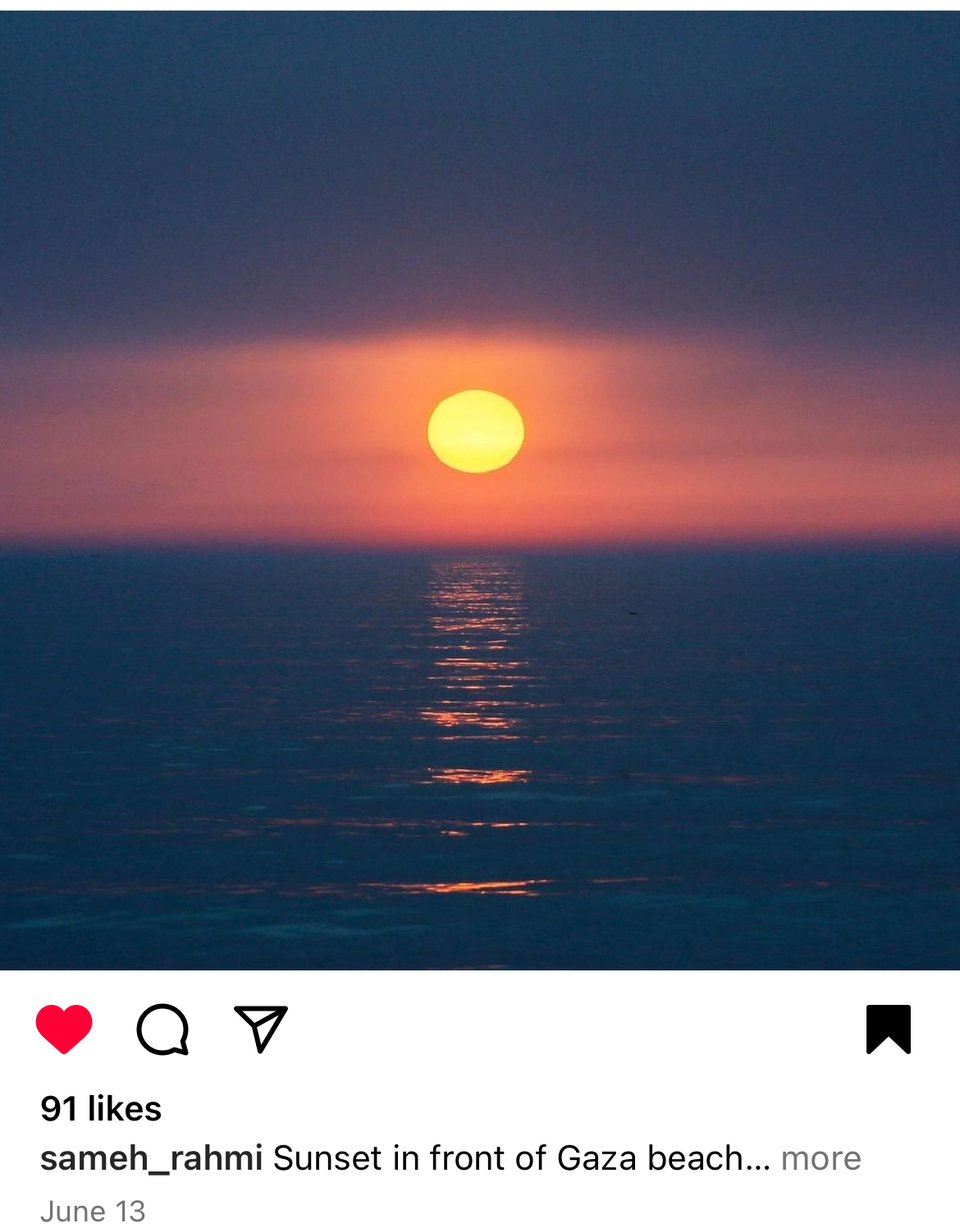The image size is (960, 1228).
Task: Unlike the sunset post via the red heart
Action: click(x=64, y=1029)
